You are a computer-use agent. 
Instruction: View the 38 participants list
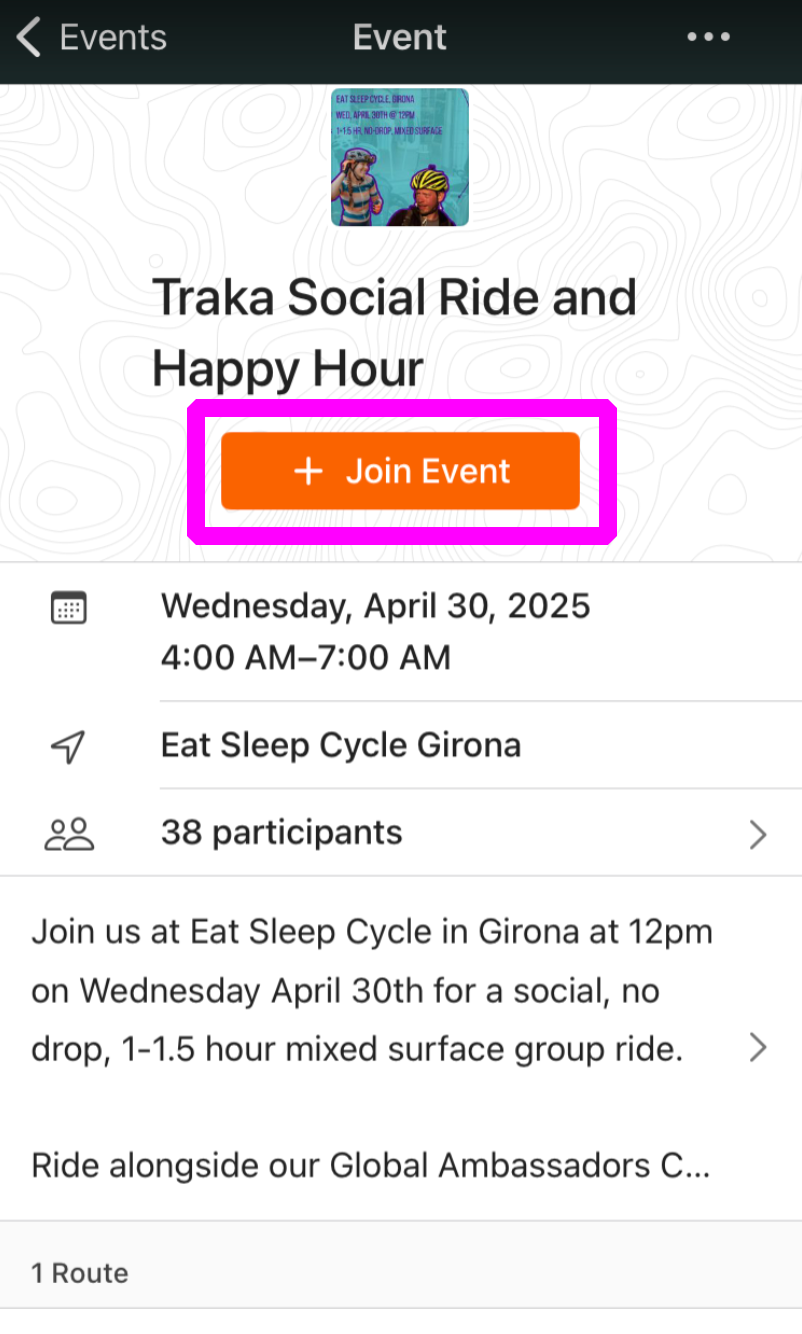pos(401,833)
